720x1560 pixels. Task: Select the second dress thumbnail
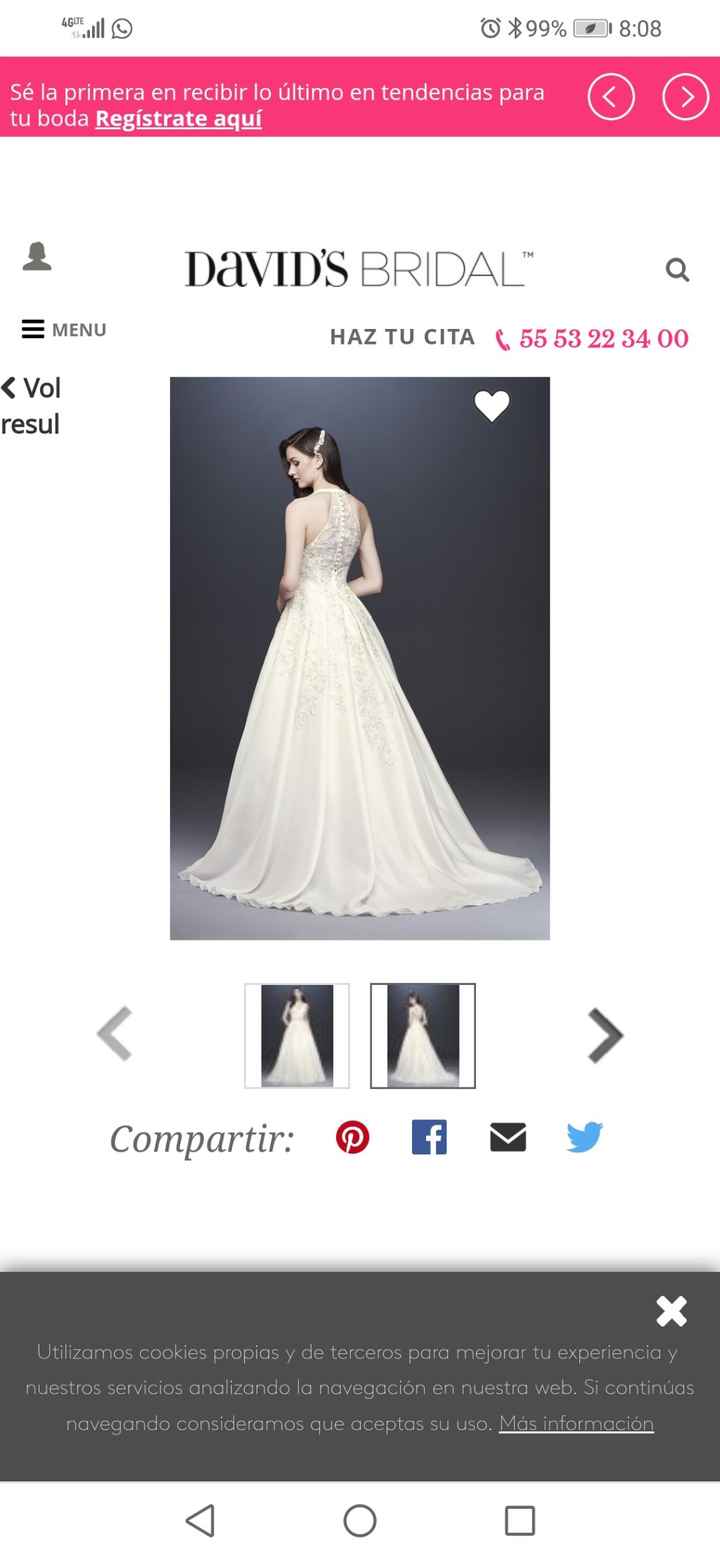(423, 1035)
